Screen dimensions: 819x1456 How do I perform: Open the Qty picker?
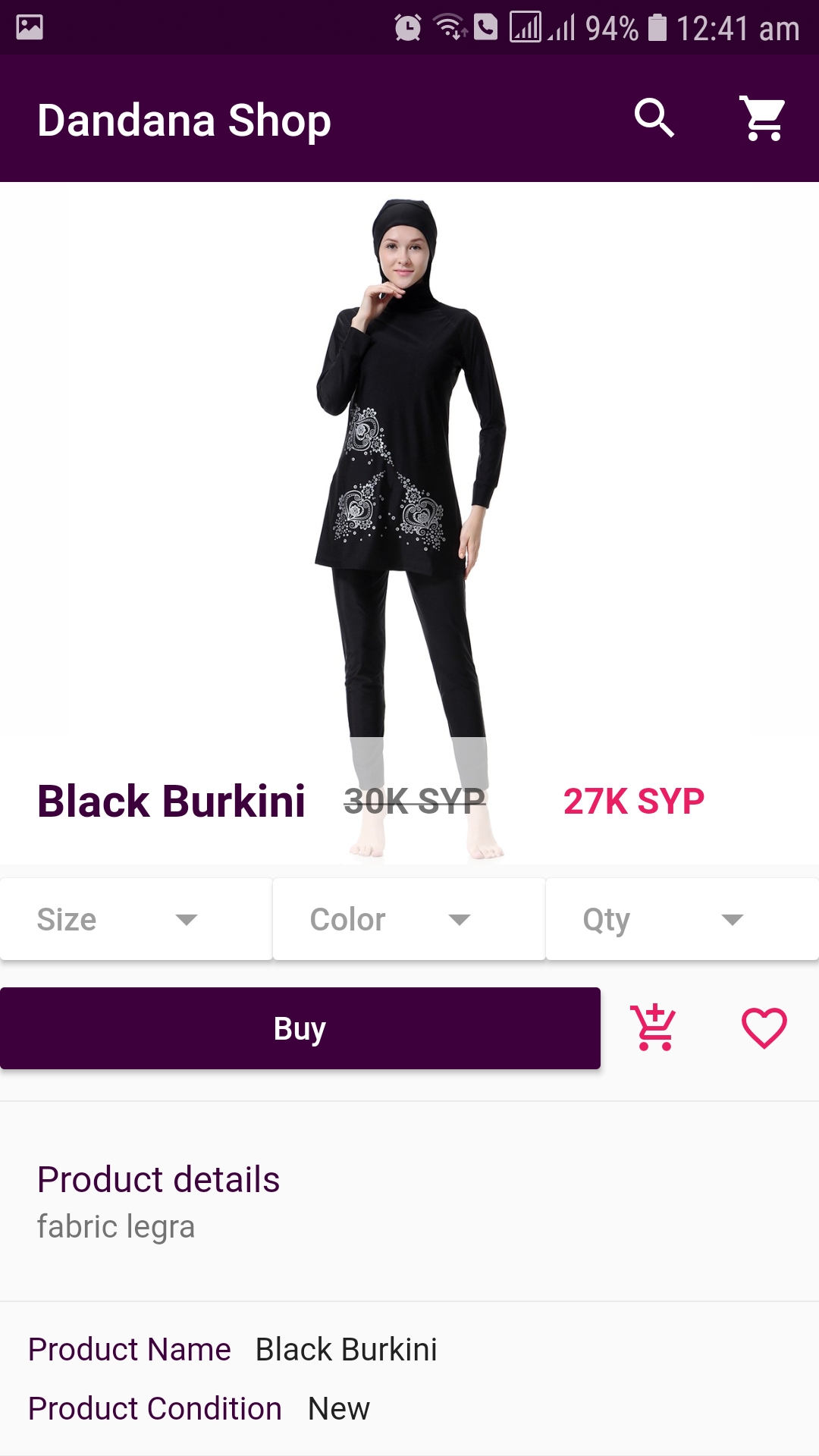[682, 919]
